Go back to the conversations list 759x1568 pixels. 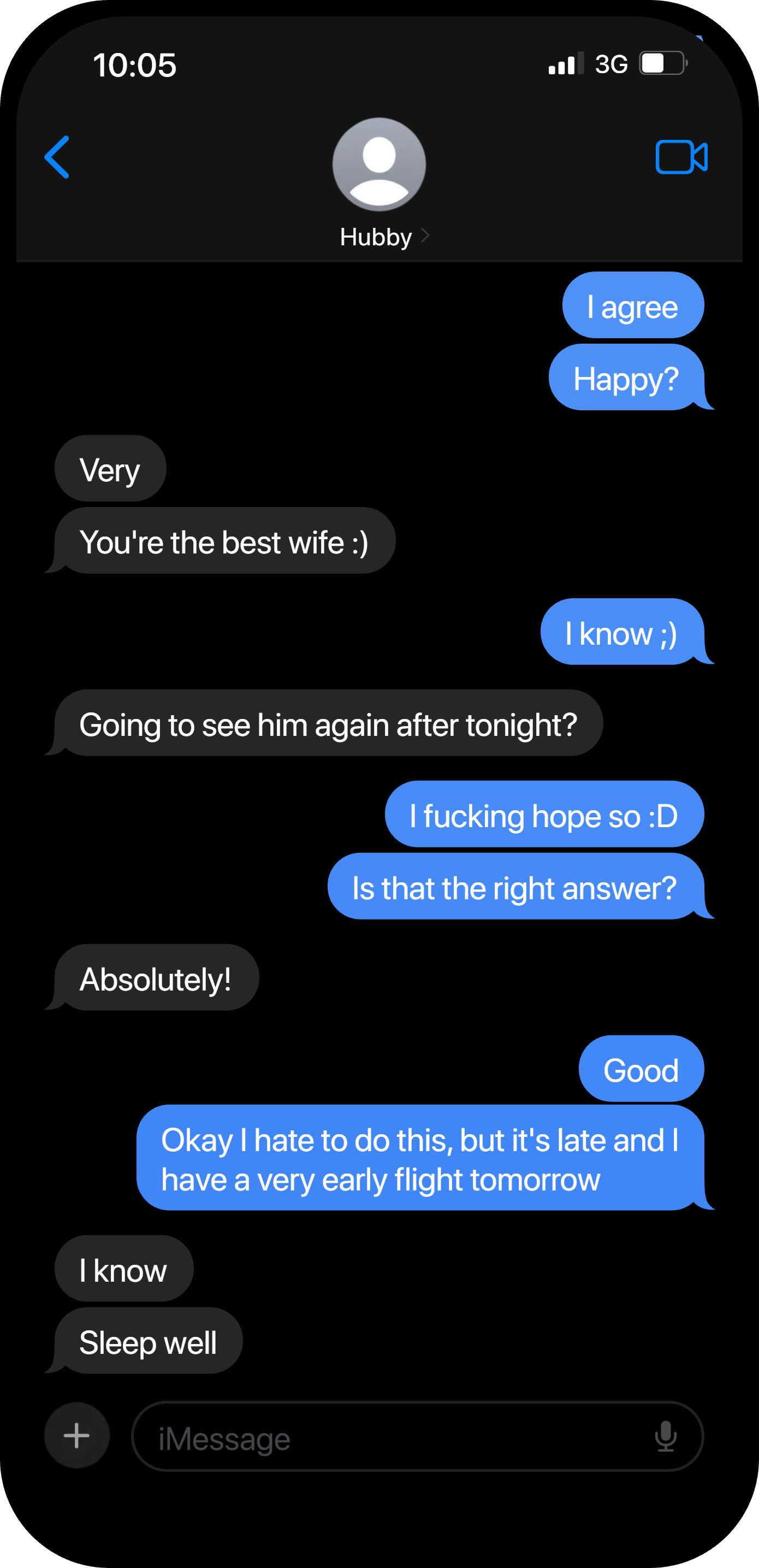pyautogui.click(x=57, y=157)
